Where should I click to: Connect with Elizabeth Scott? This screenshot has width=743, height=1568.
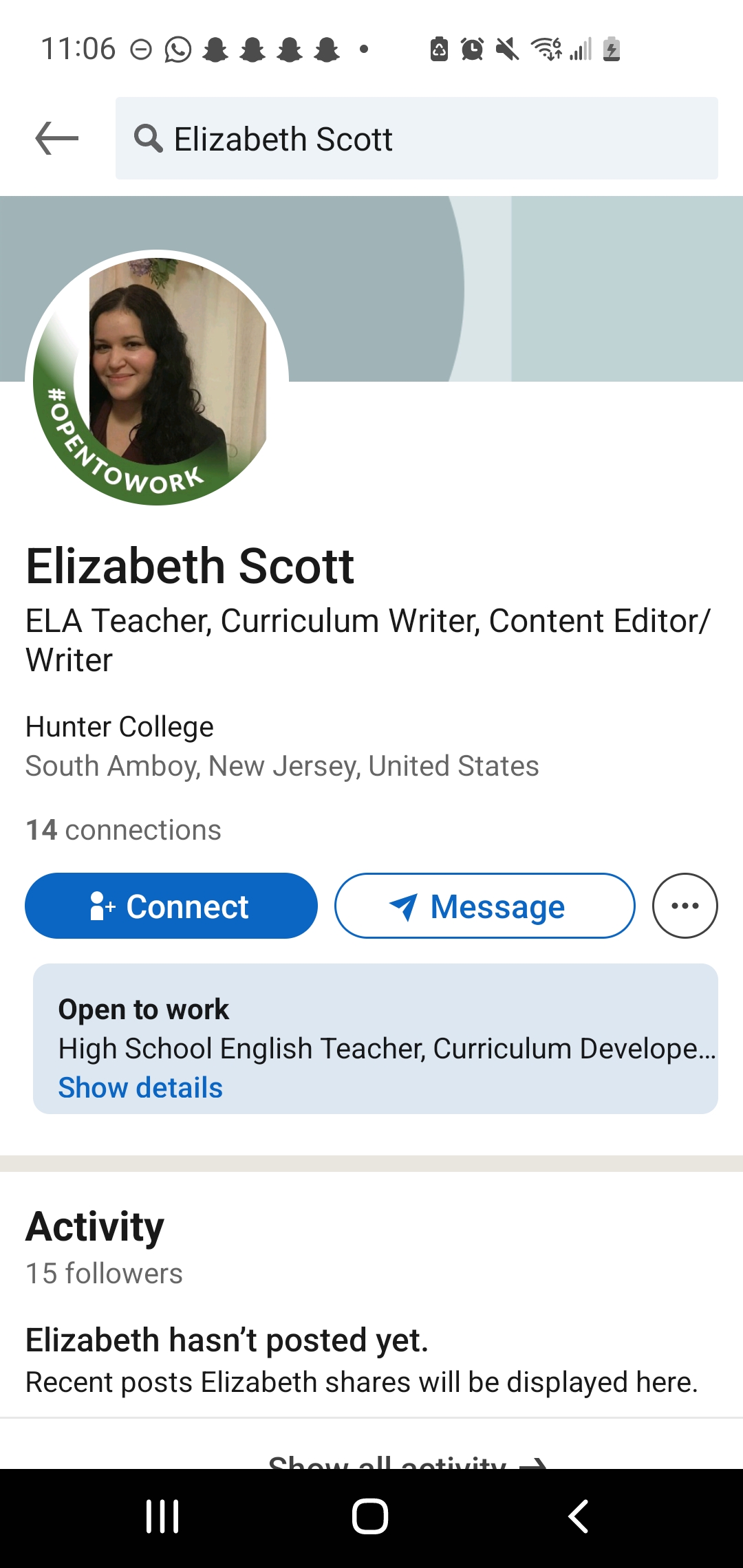click(x=171, y=906)
